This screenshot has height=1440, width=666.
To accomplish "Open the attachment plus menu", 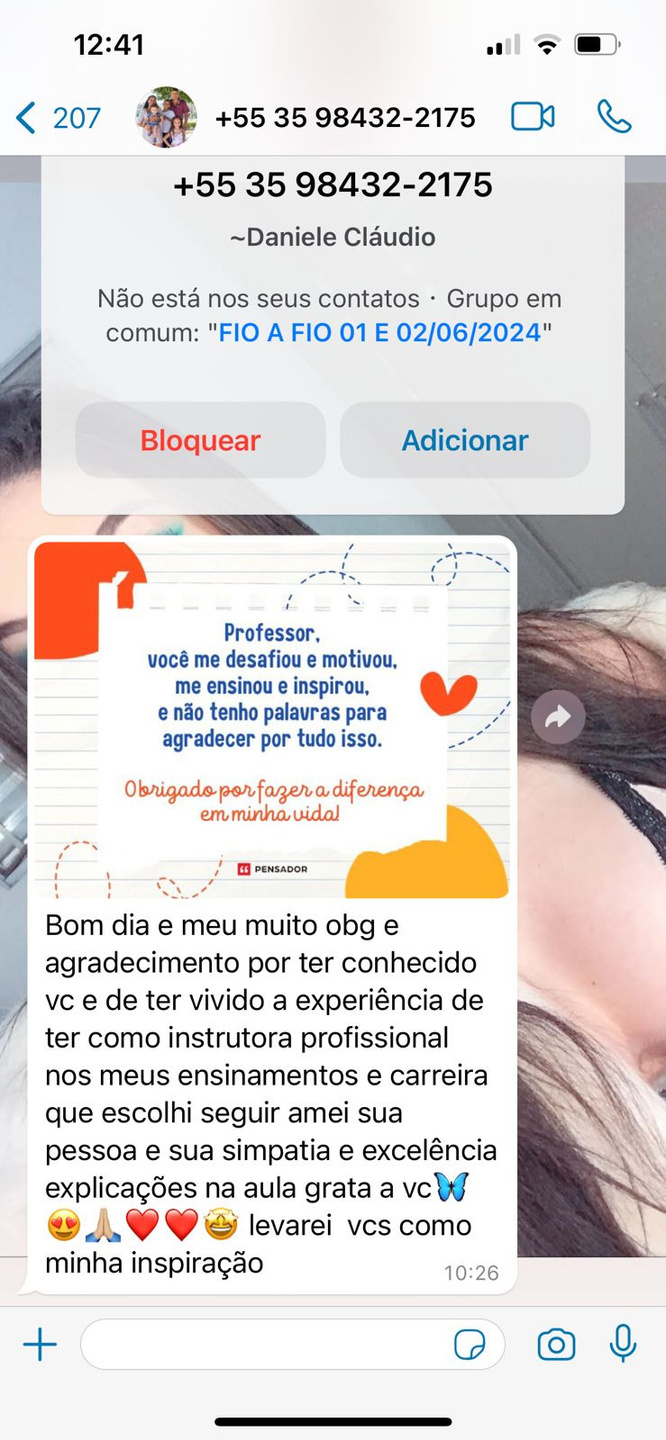I will coord(40,1345).
